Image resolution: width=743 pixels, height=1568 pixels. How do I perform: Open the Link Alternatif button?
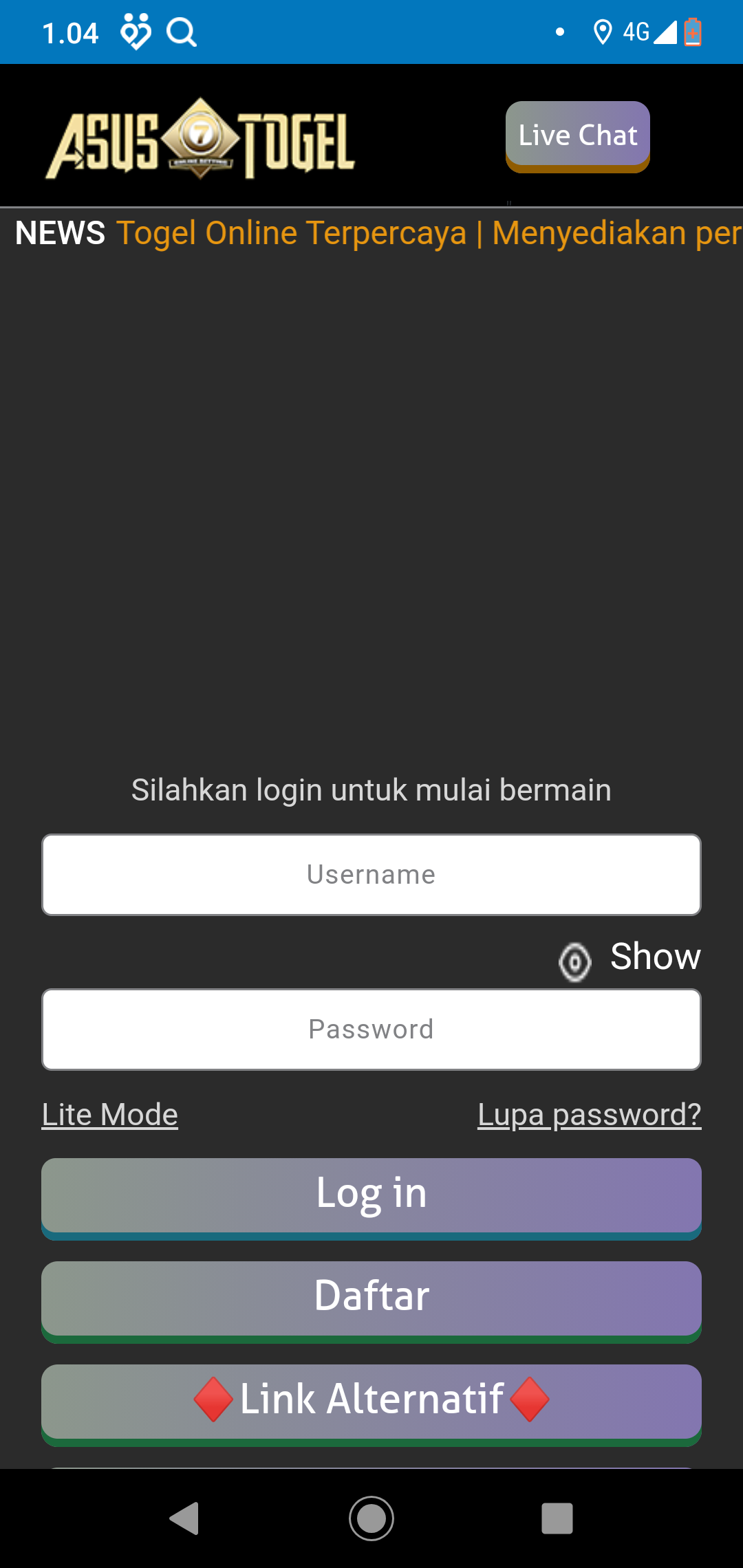(371, 1402)
